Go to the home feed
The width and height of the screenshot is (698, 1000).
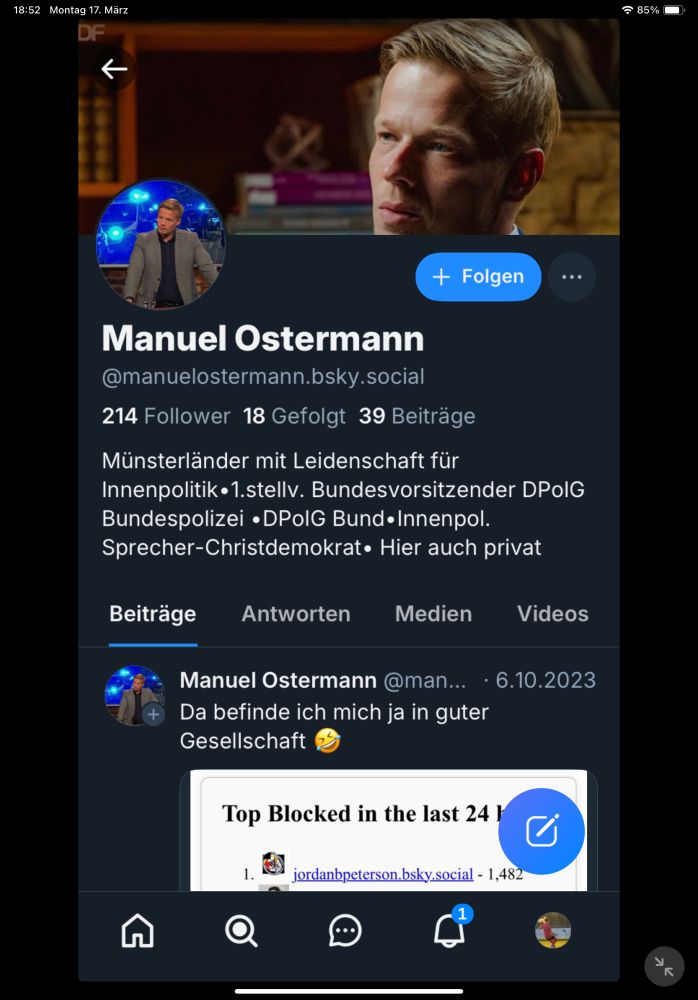(x=138, y=930)
